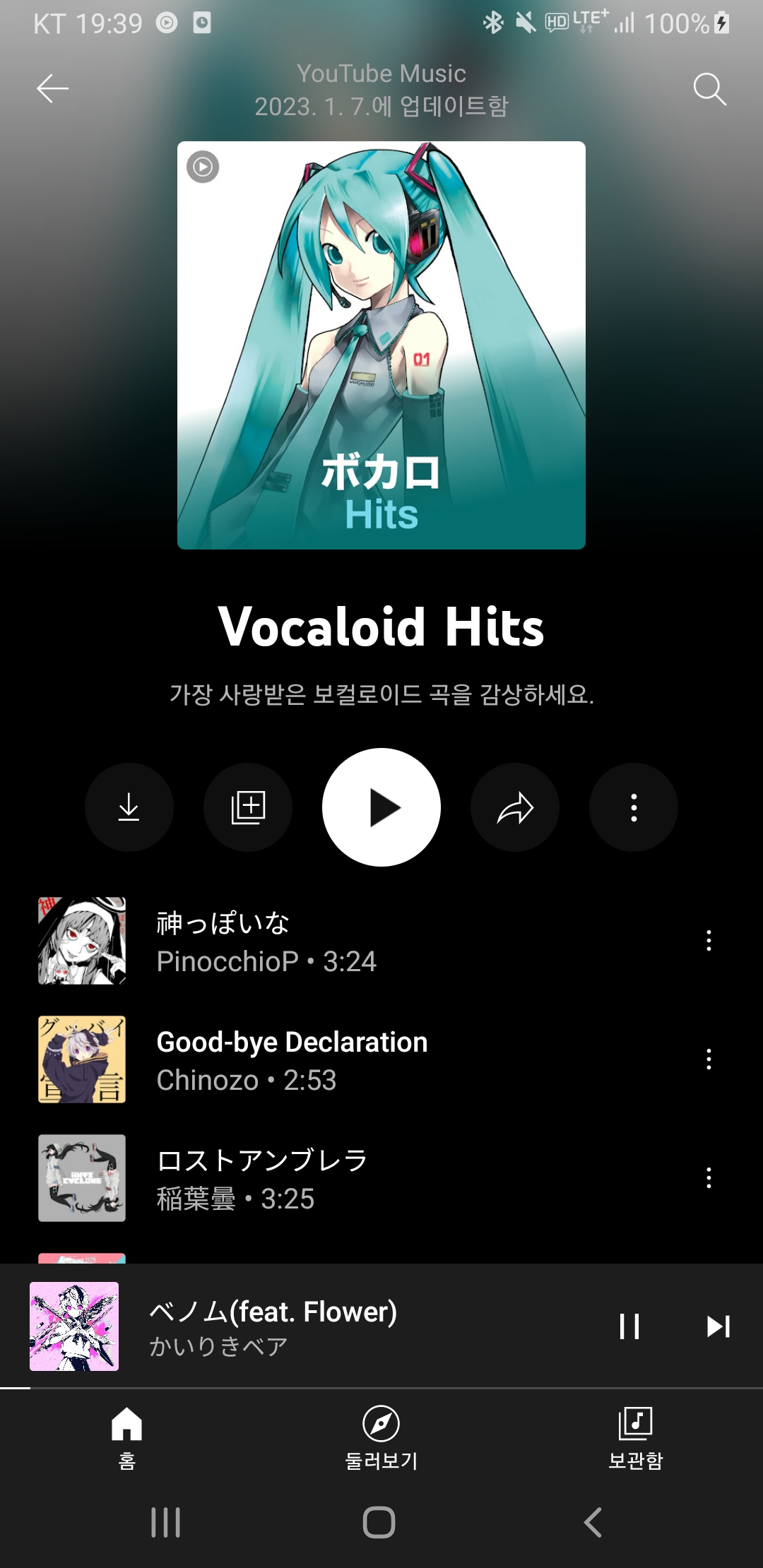Open options for 神っぽいな track
This screenshot has height=1568, width=763.
coord(709,941)
